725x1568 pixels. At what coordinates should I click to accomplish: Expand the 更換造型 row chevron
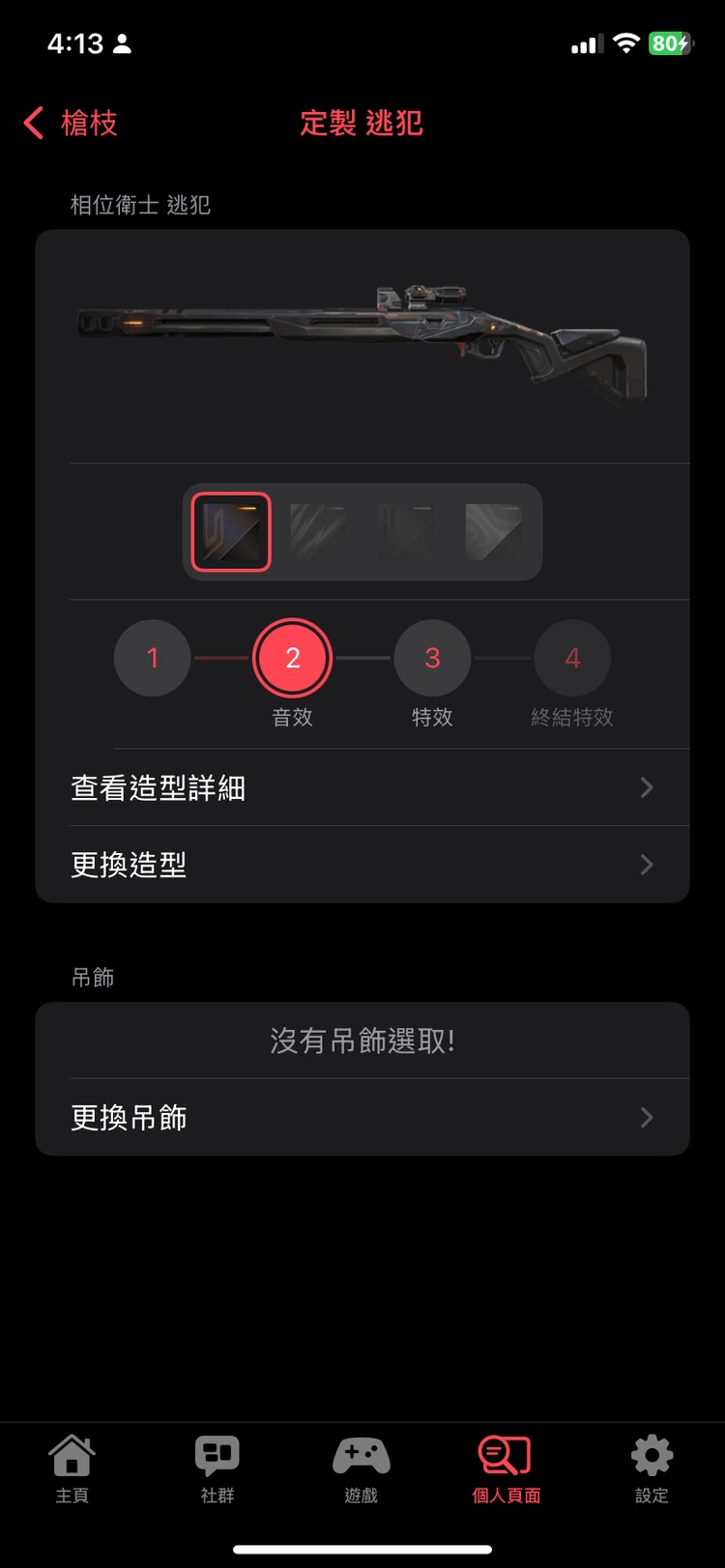[x=646, y=865]
